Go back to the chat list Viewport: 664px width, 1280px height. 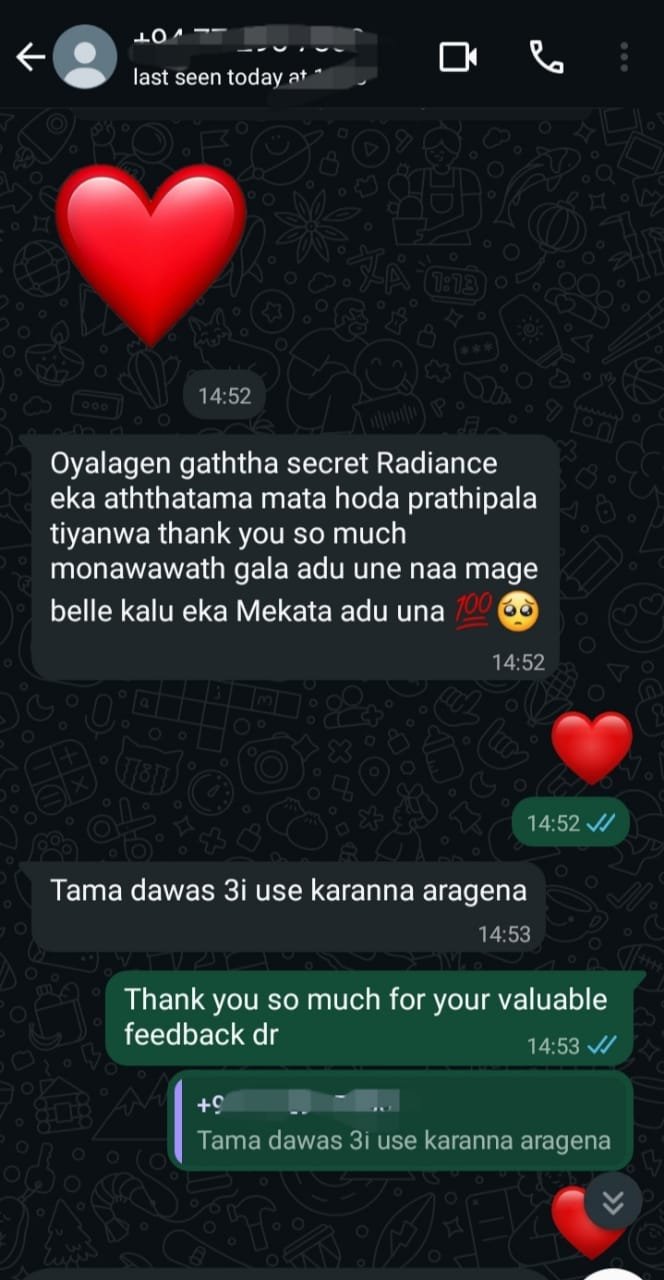coord(31,58)
